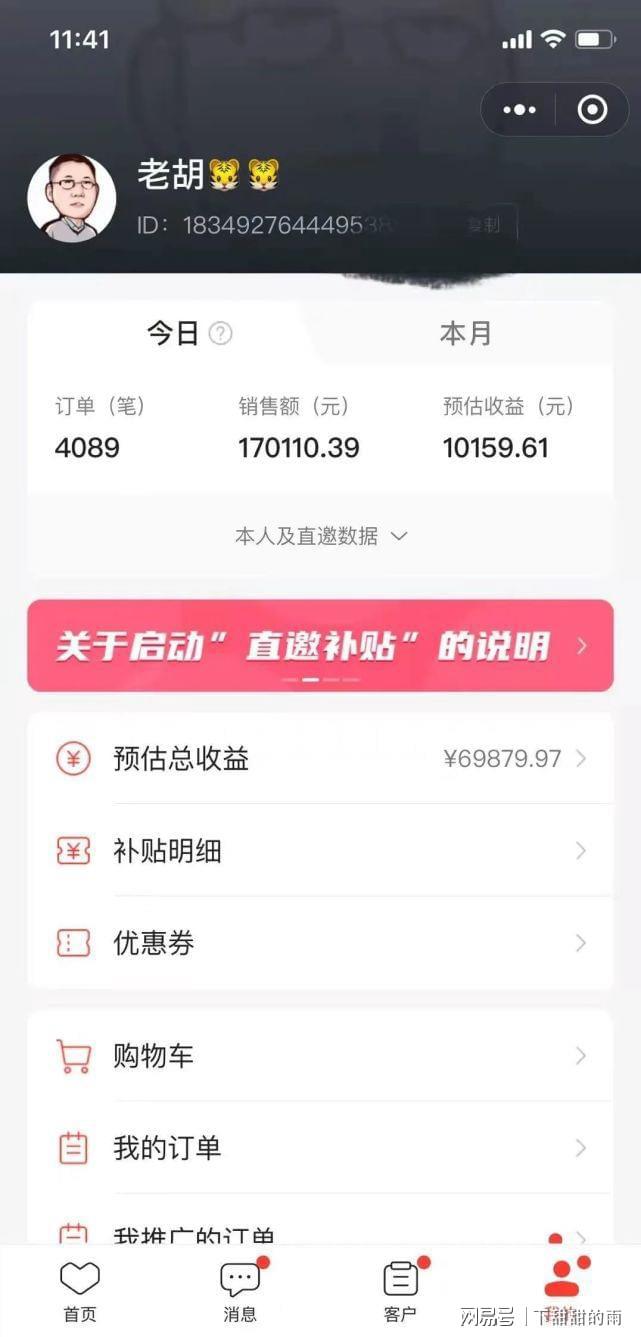This screenshot has width=641, height=1337.
Task: Copy the user ID with 复制
Action: [483, 225]
